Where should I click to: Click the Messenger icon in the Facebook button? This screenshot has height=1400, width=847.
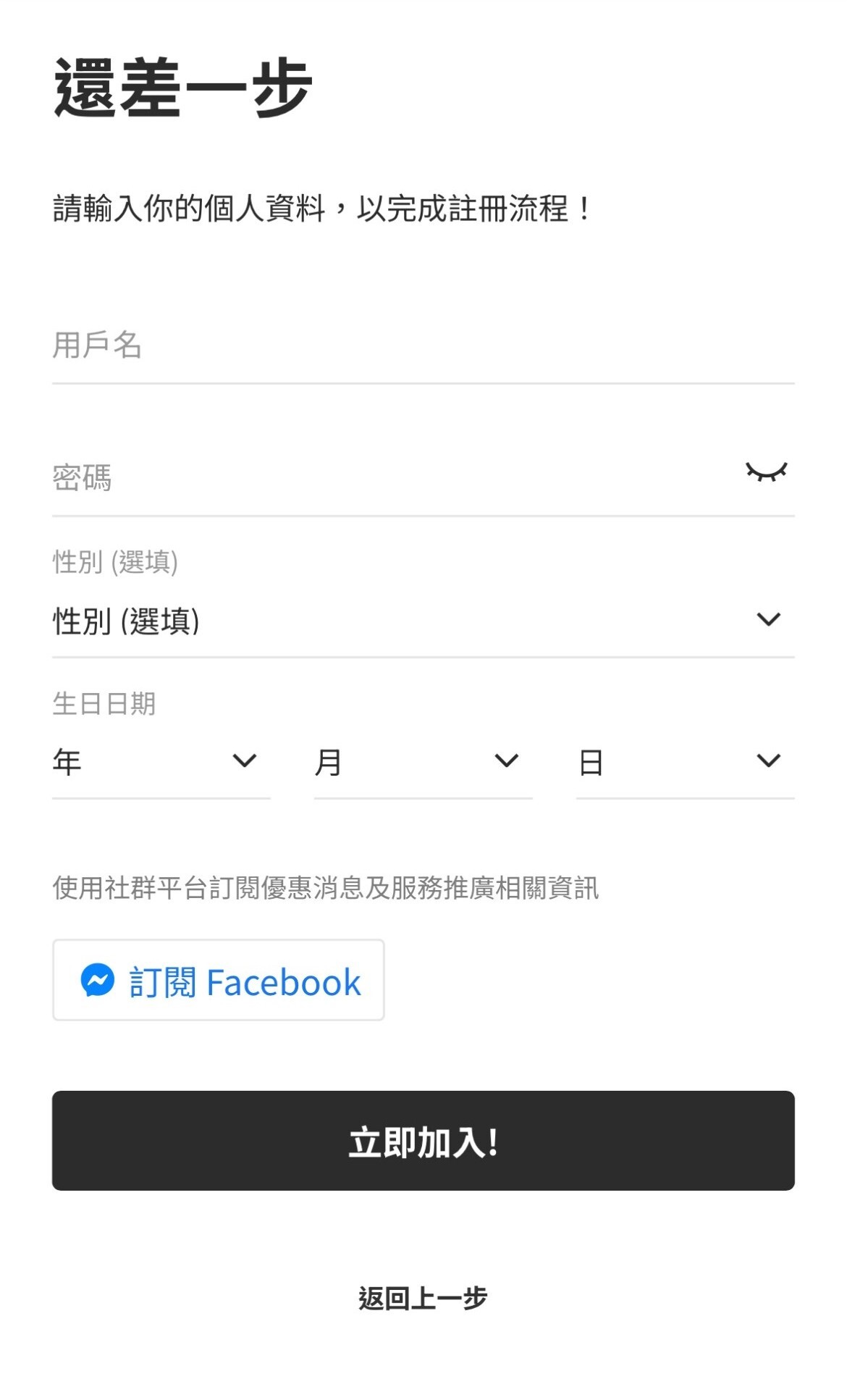tap(98, 981)
